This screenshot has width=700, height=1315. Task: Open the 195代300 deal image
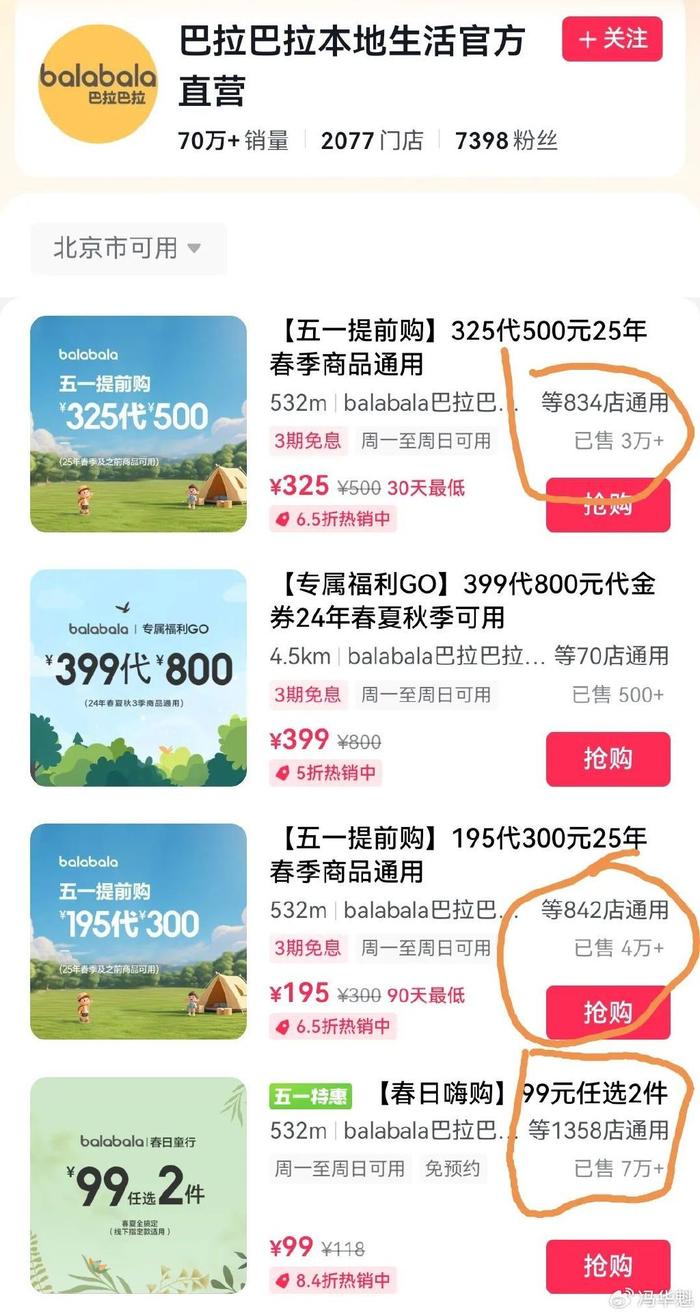pyautogui.click(x=138, y=931)
